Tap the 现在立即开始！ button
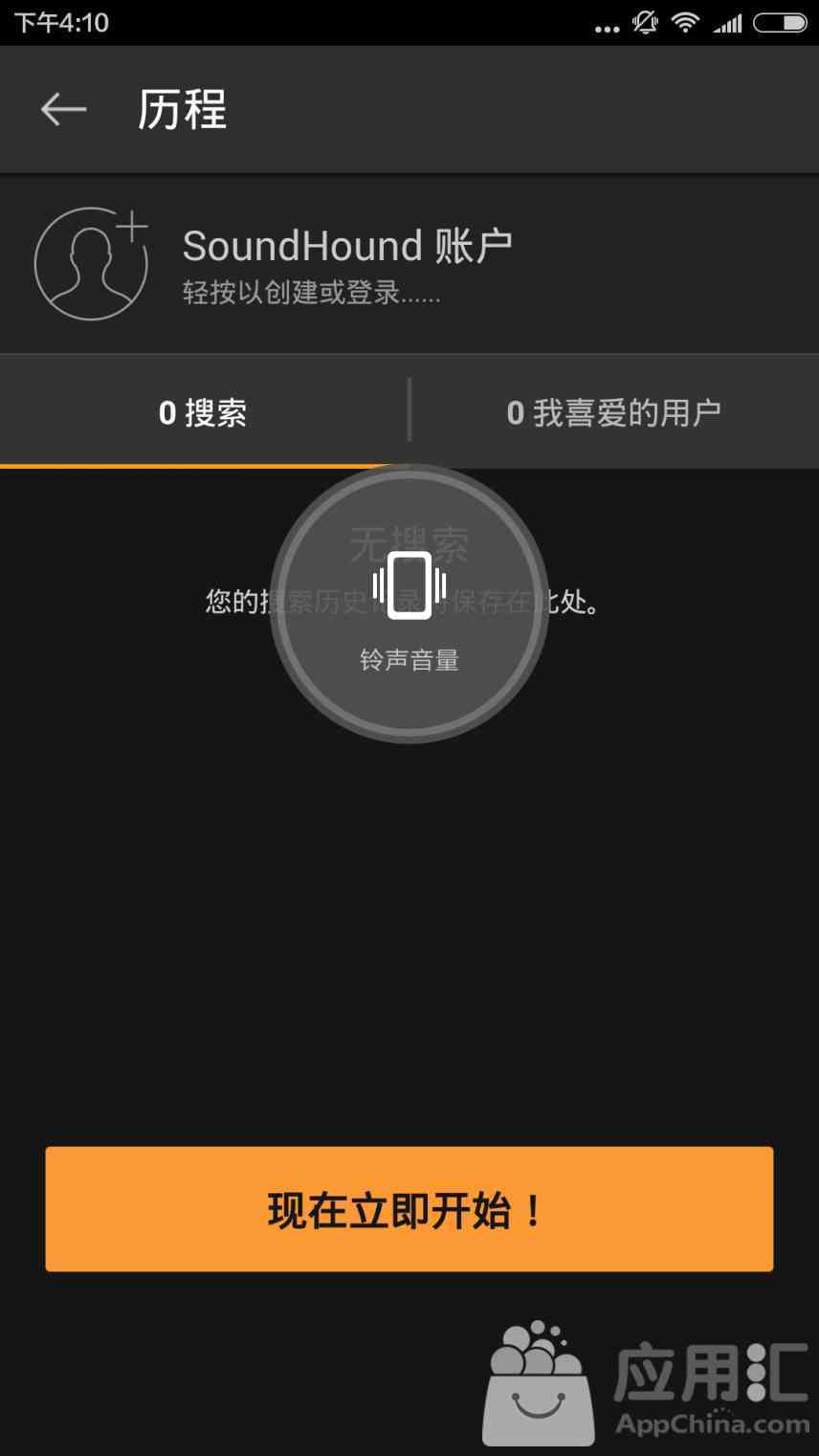 (x=409, y=1209)
